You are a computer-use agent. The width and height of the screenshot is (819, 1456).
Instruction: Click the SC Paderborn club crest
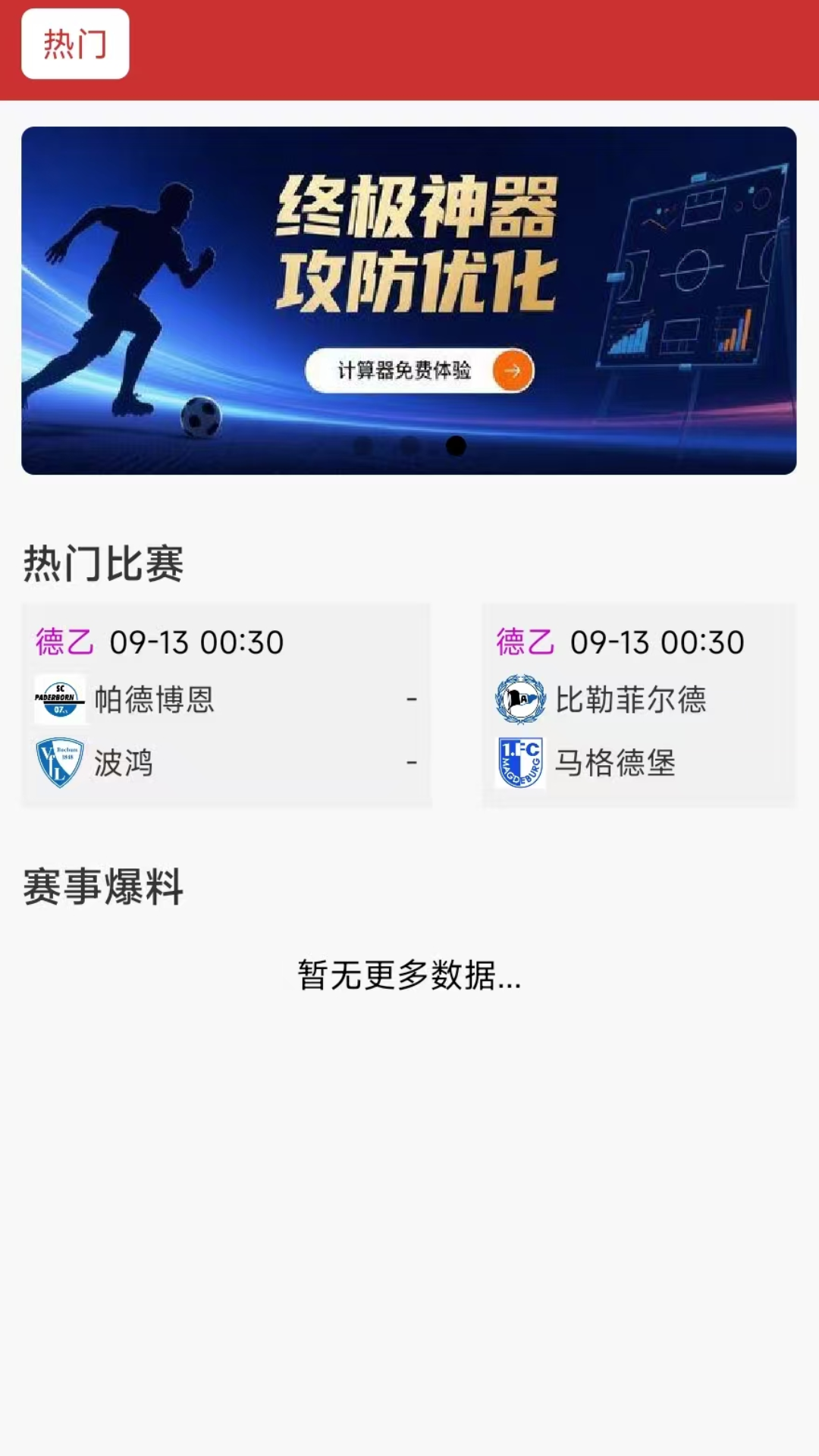click(x=61, y=700)
